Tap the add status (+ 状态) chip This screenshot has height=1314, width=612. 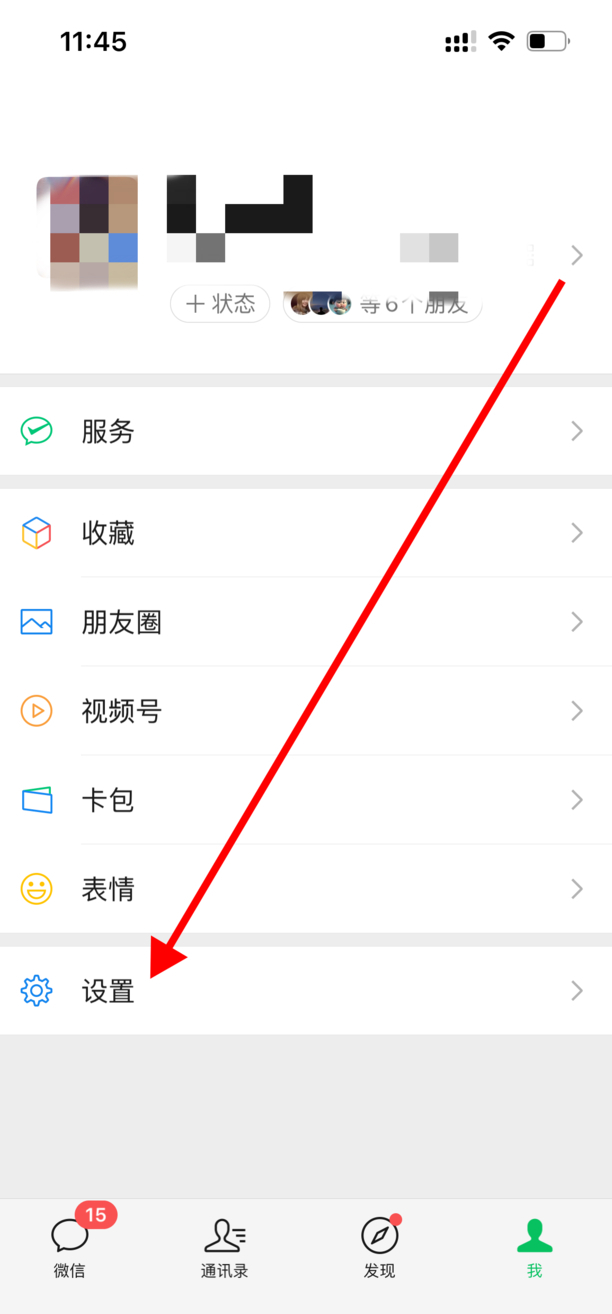220,304
